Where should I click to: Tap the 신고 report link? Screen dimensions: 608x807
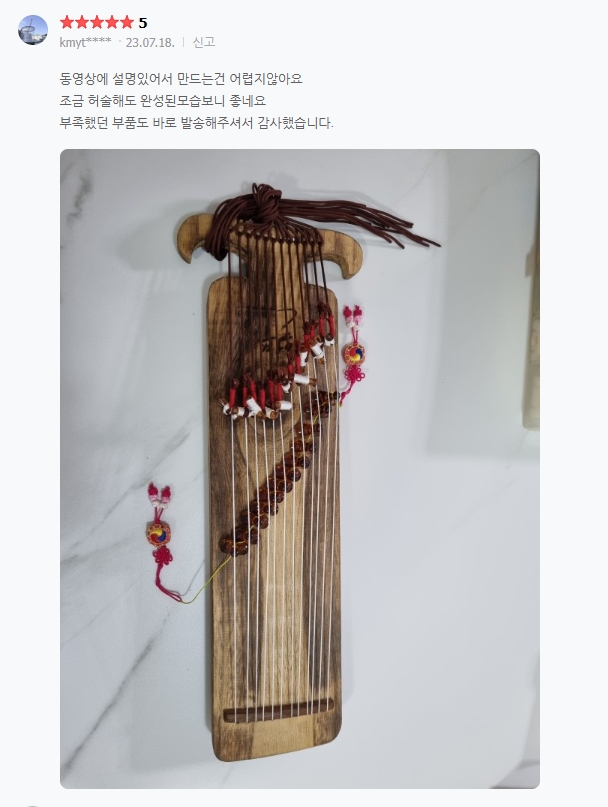[204, 42]
